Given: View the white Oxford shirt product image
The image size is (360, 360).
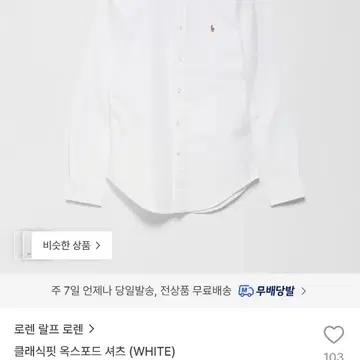Looking at the screenshot, I should 185,110.
